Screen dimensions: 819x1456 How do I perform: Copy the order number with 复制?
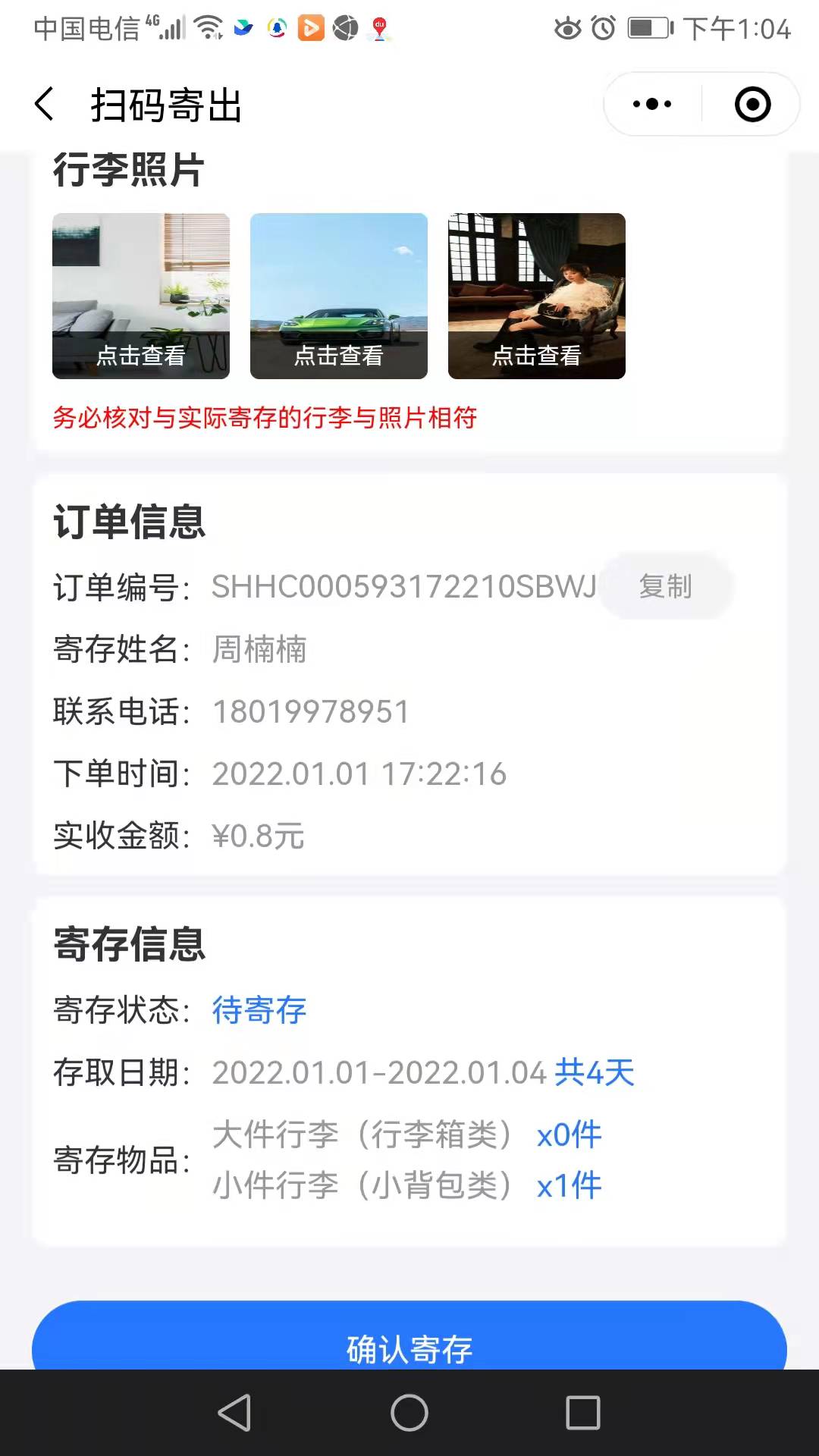pos(665,586)
